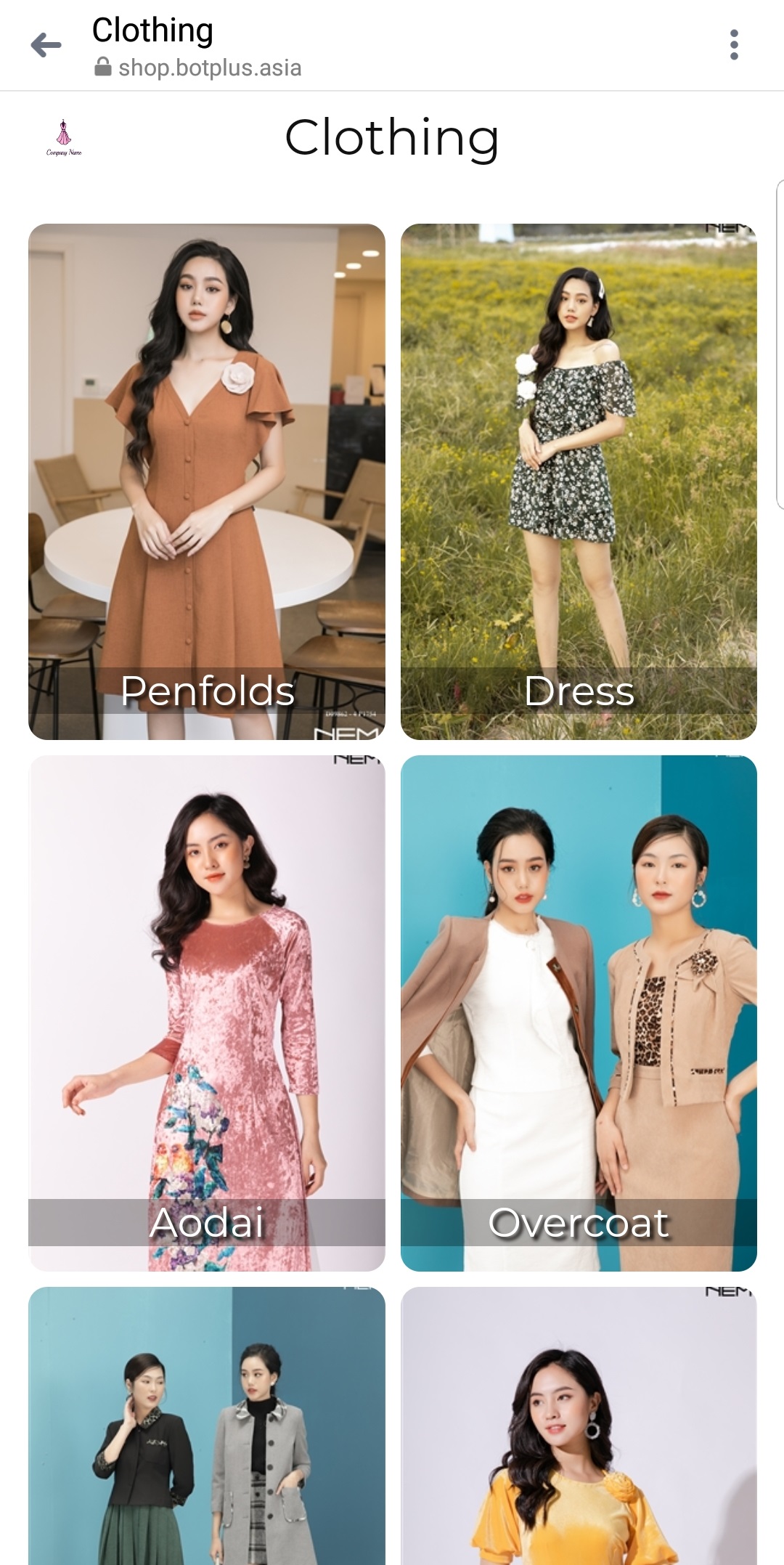This screenshot has height=1565, width=784.
Task: View the Overcoat category
Action: pyautogui.click(x=579, y=1013)
